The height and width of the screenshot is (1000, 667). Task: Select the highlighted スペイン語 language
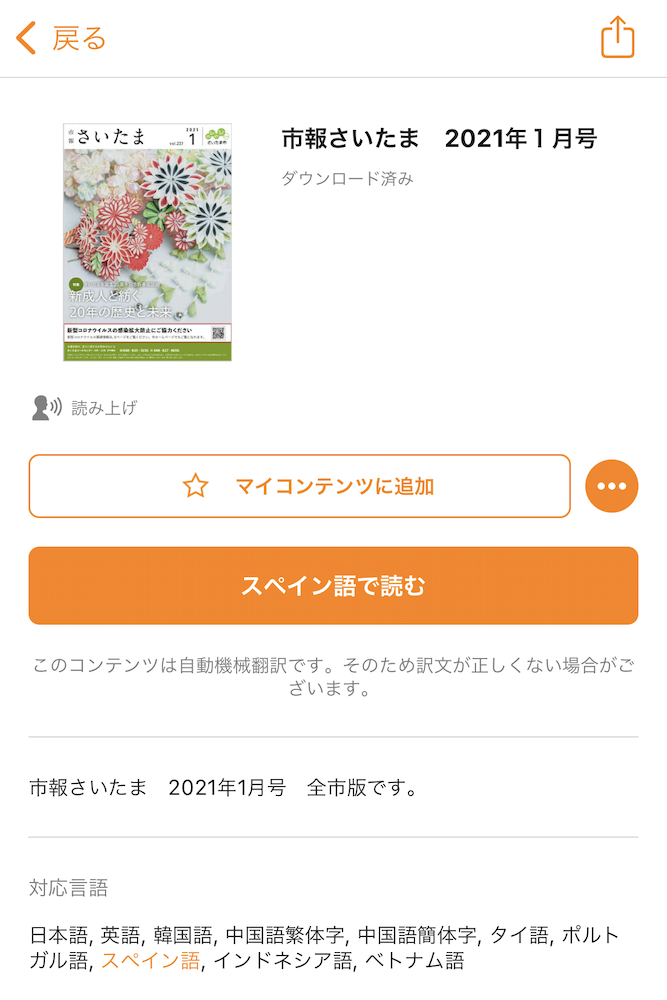pos(151,961)
